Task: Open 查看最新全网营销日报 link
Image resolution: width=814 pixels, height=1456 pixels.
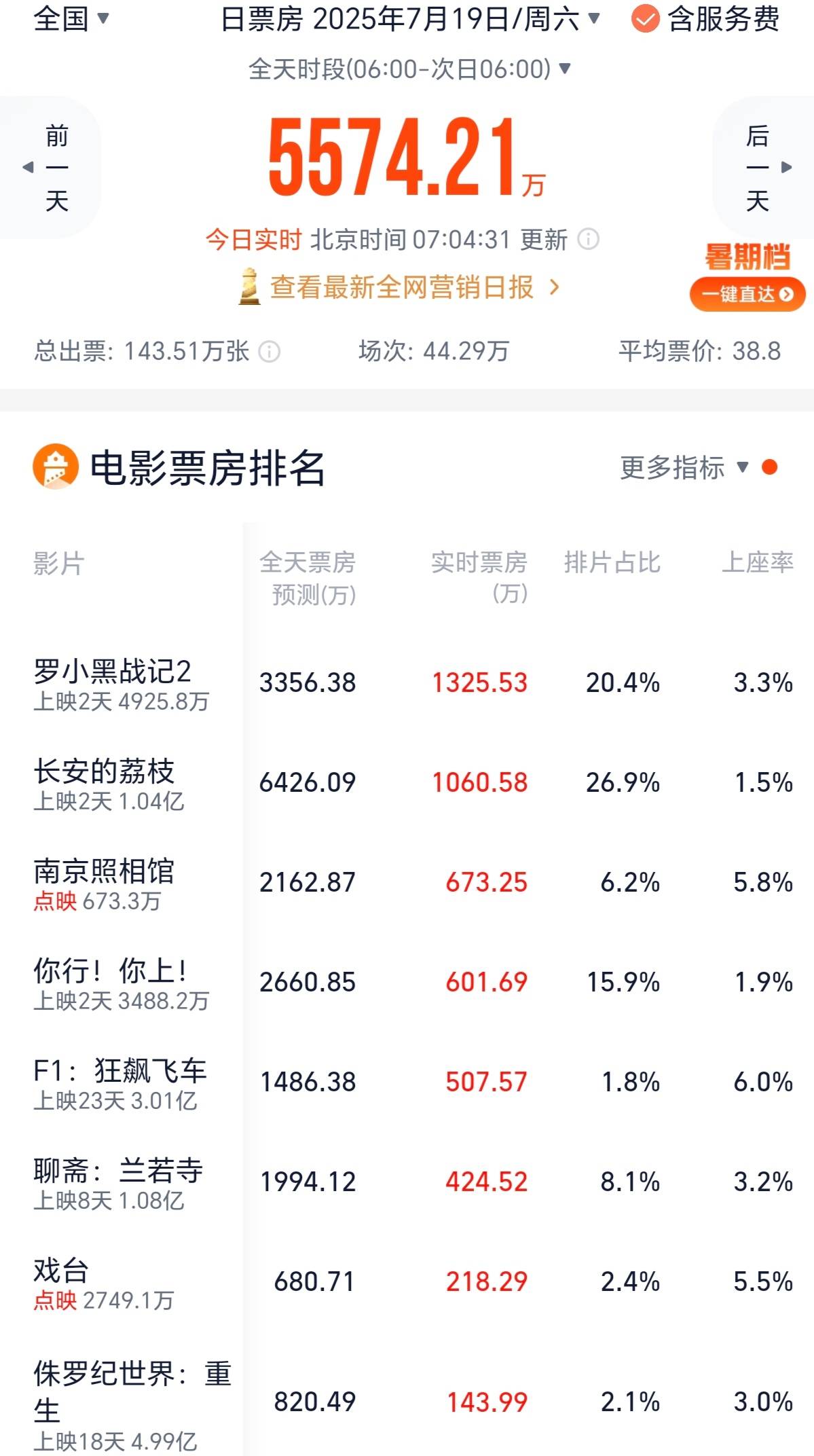Action: (x=399, y=287)
